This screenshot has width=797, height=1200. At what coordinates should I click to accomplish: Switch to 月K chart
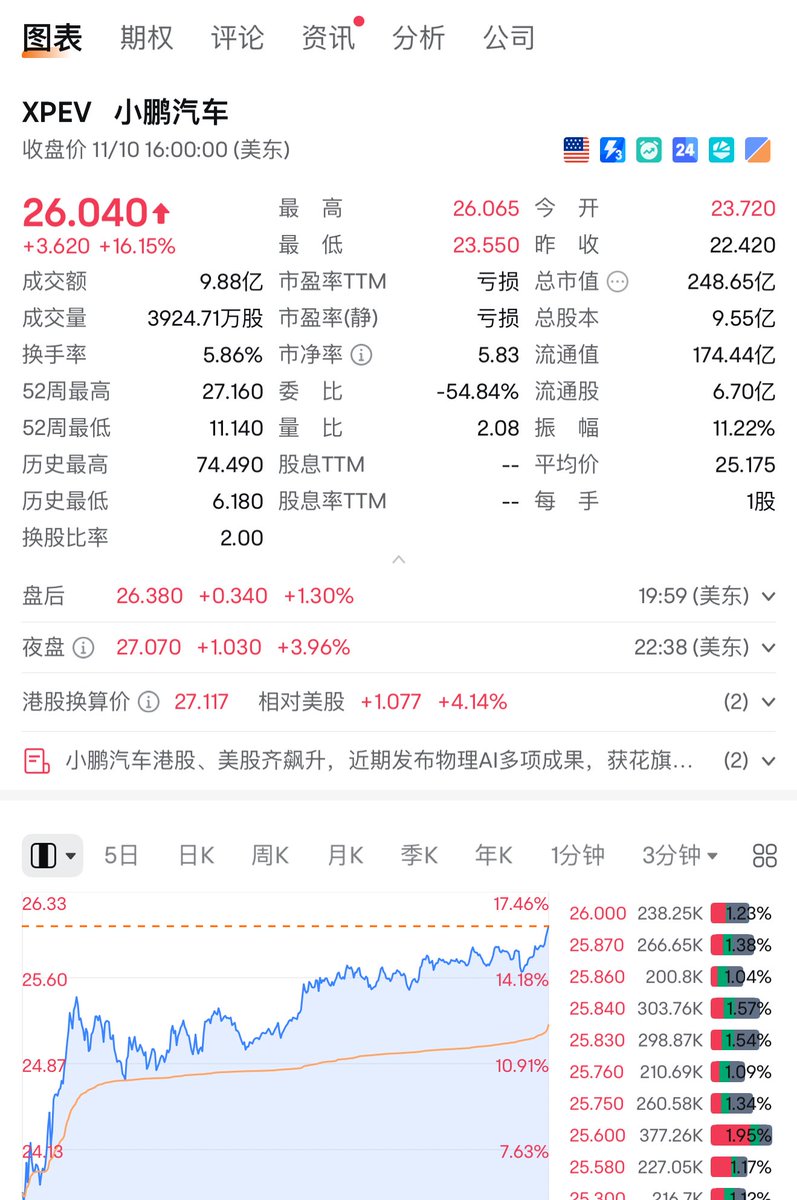point(345,856)
